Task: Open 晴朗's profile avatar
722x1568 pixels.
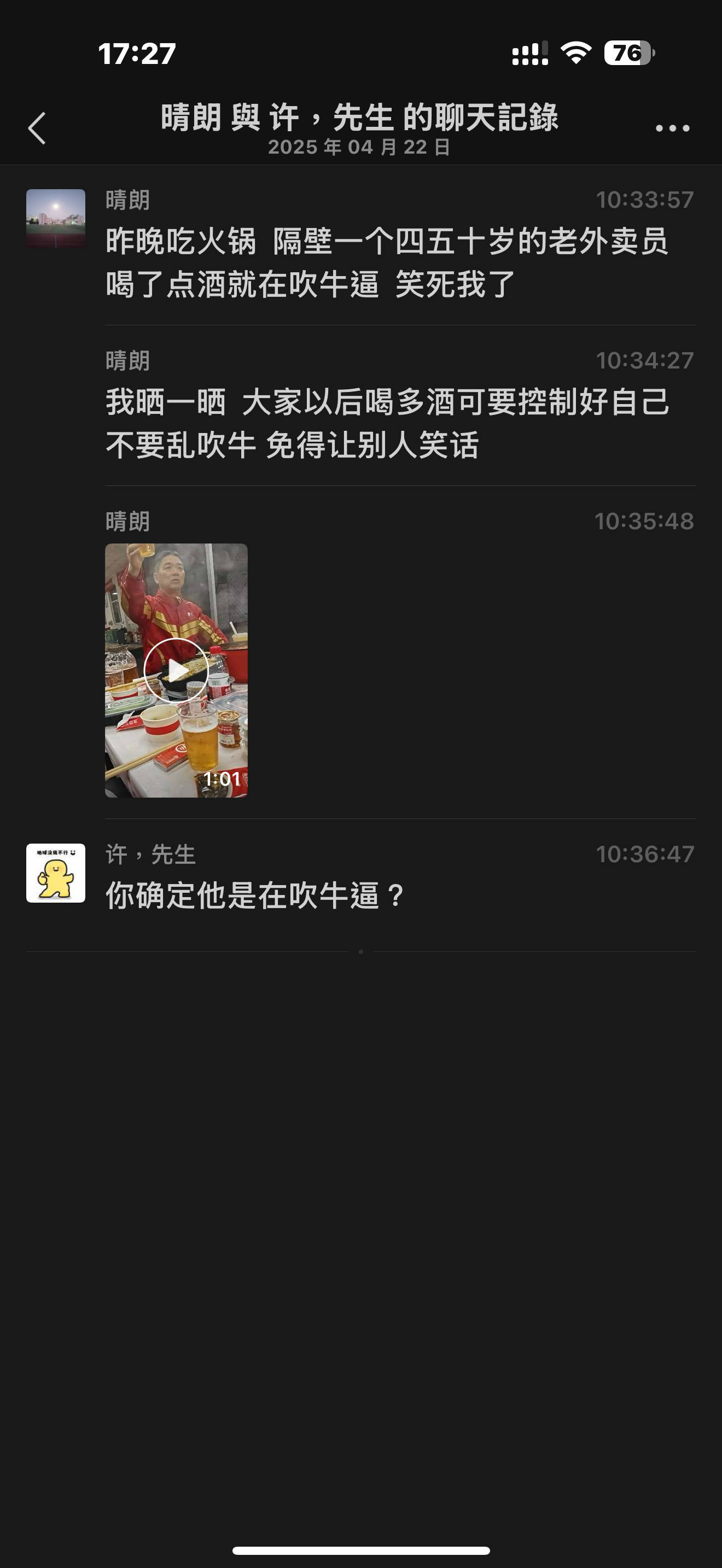Action: pos(55,218)
